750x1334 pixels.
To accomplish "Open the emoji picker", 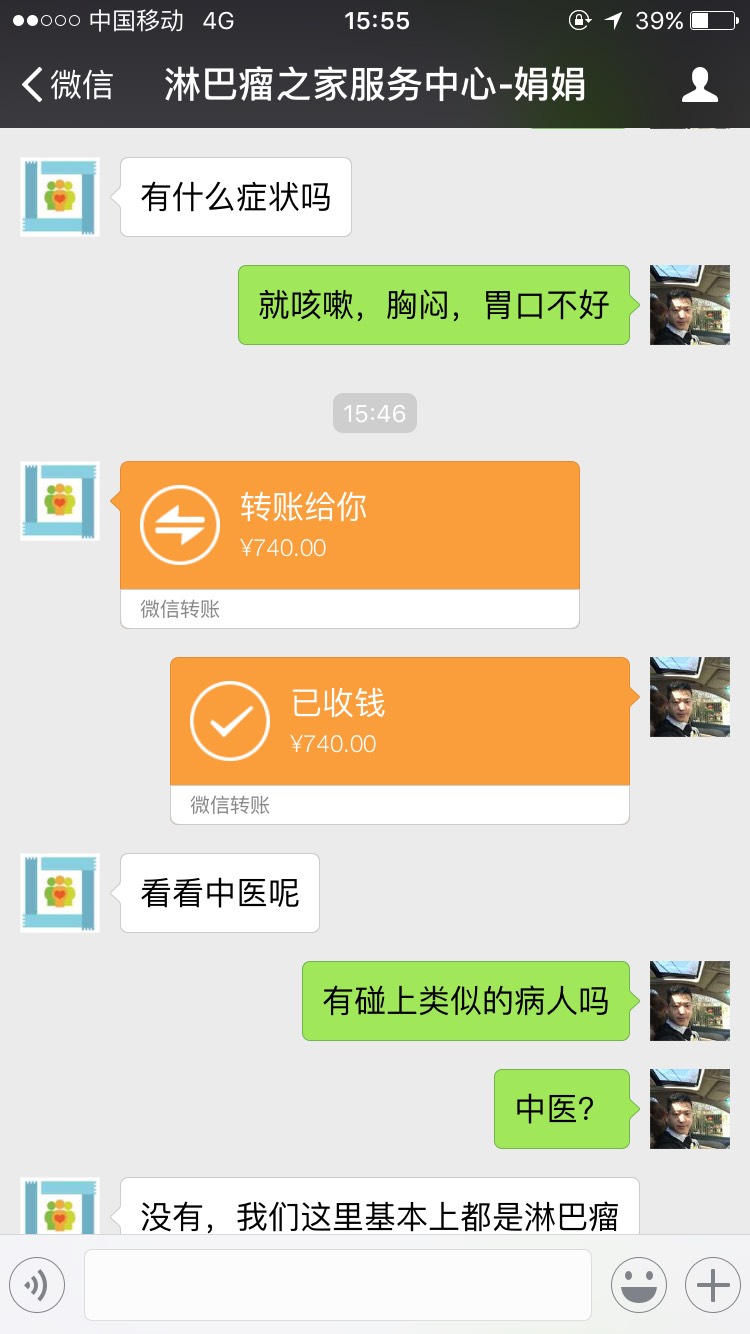I will pos(639,1285).
